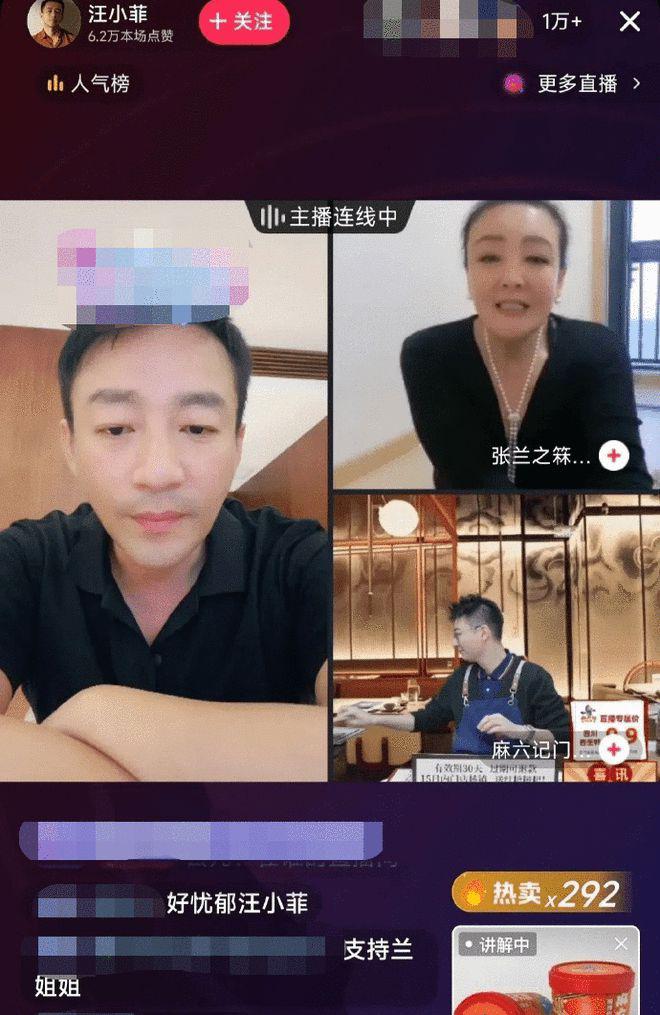The image size is (660, 1015).
Task: Follow co-host 张兰之箖 via plus icon
Action: pos(613,456)
